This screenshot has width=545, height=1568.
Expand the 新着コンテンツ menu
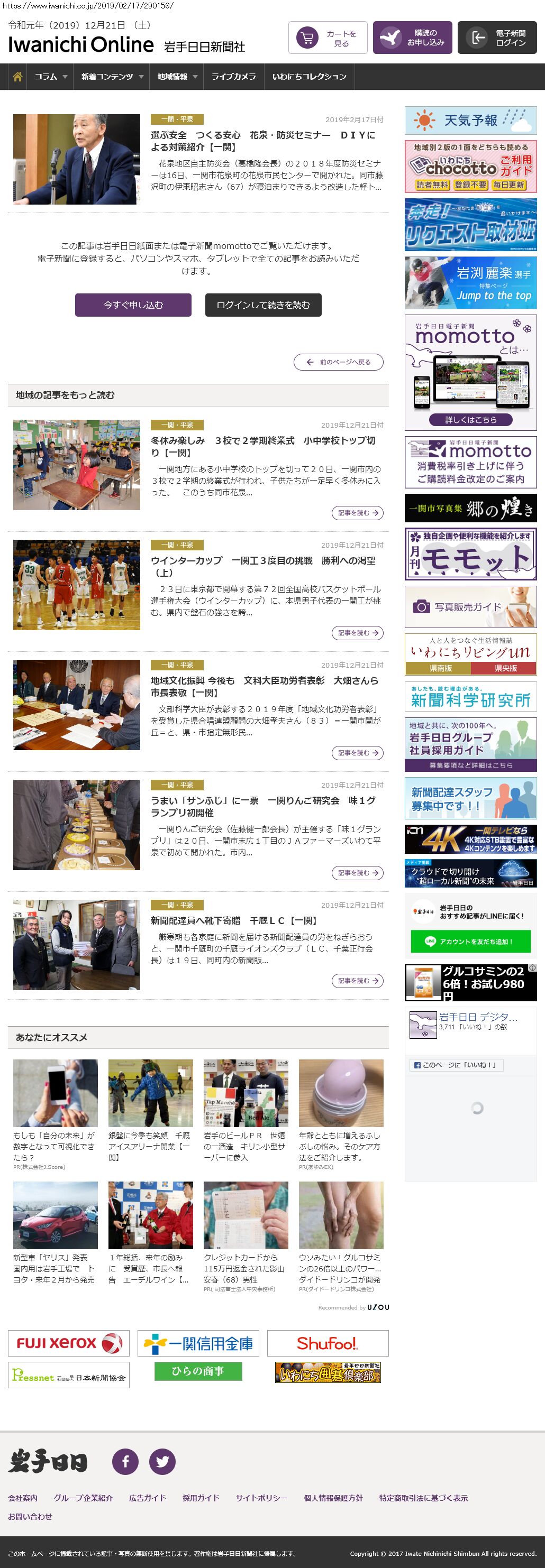[x=112, y=77]
